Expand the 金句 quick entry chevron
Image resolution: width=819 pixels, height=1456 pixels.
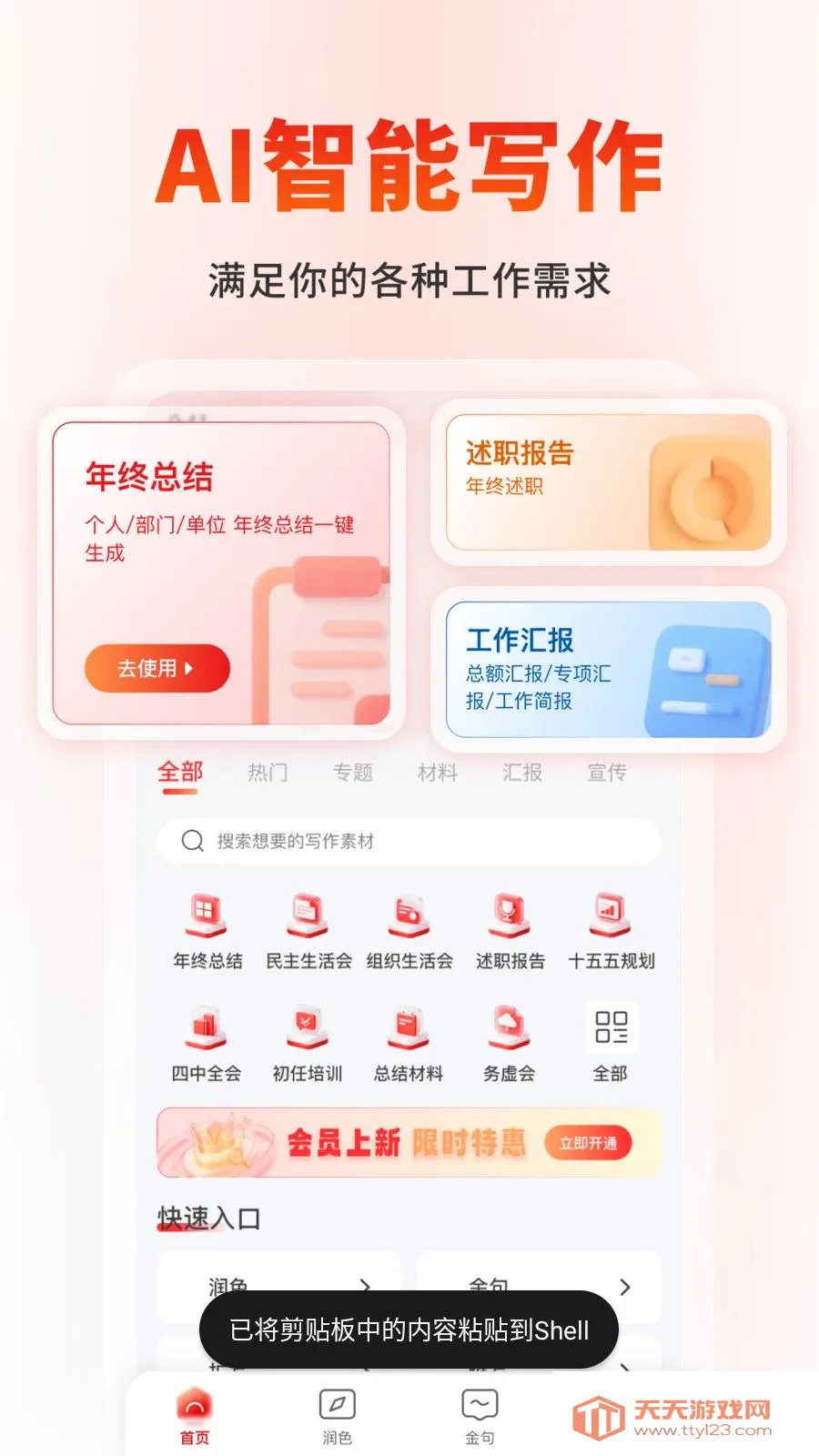[x=625, y=1288]
